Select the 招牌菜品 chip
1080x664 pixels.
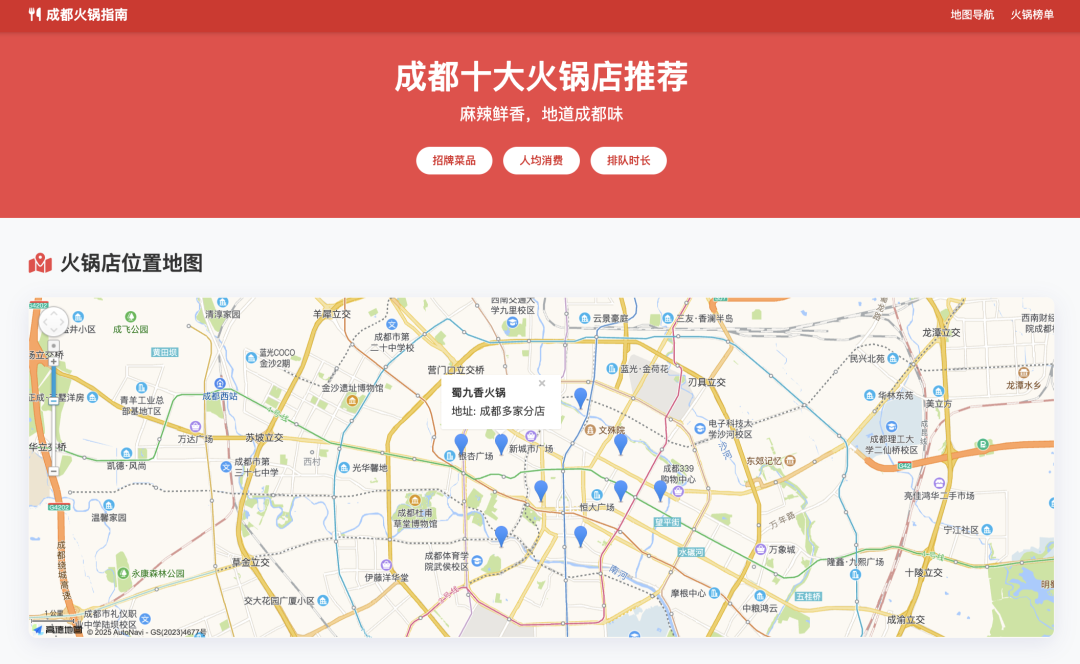point(453,160)
